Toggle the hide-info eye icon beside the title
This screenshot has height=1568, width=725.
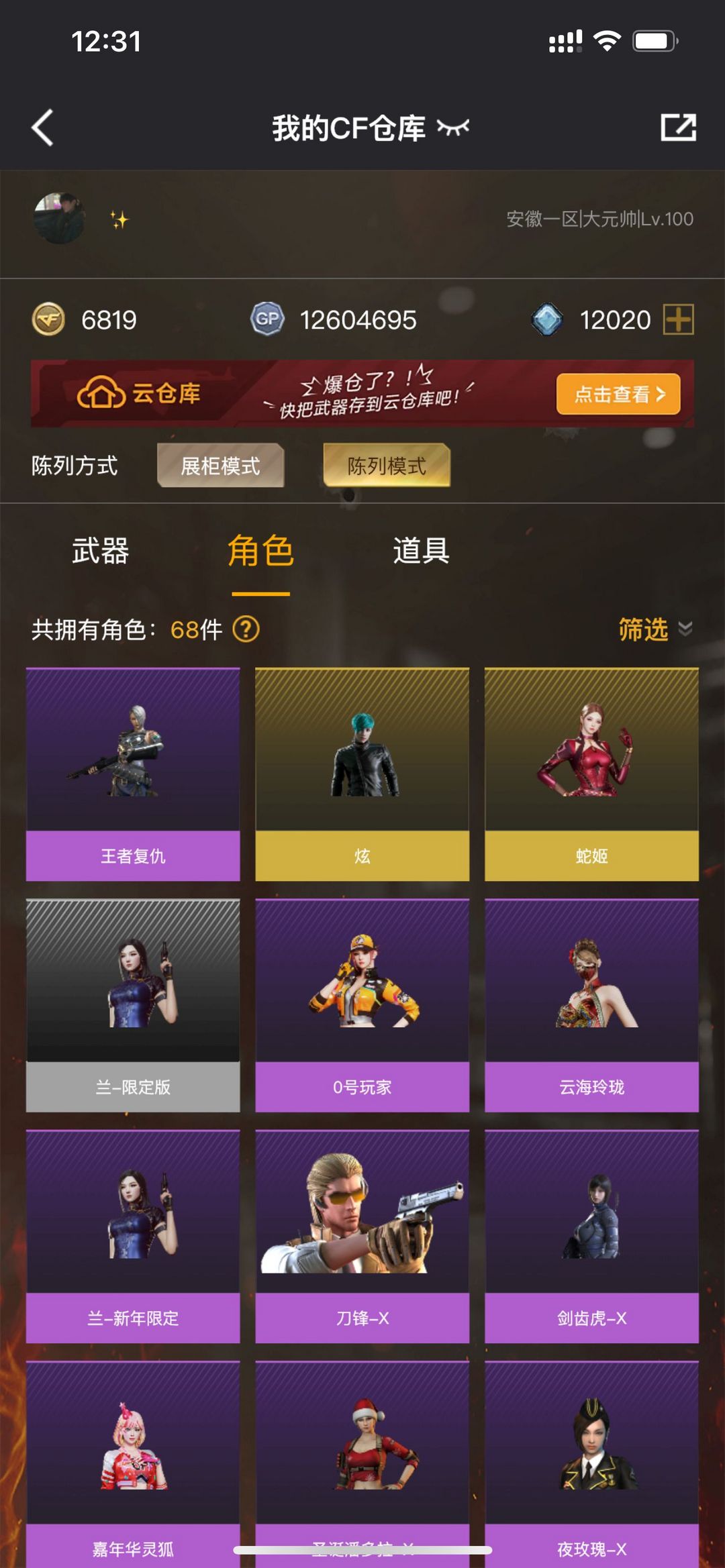point(453,127)
